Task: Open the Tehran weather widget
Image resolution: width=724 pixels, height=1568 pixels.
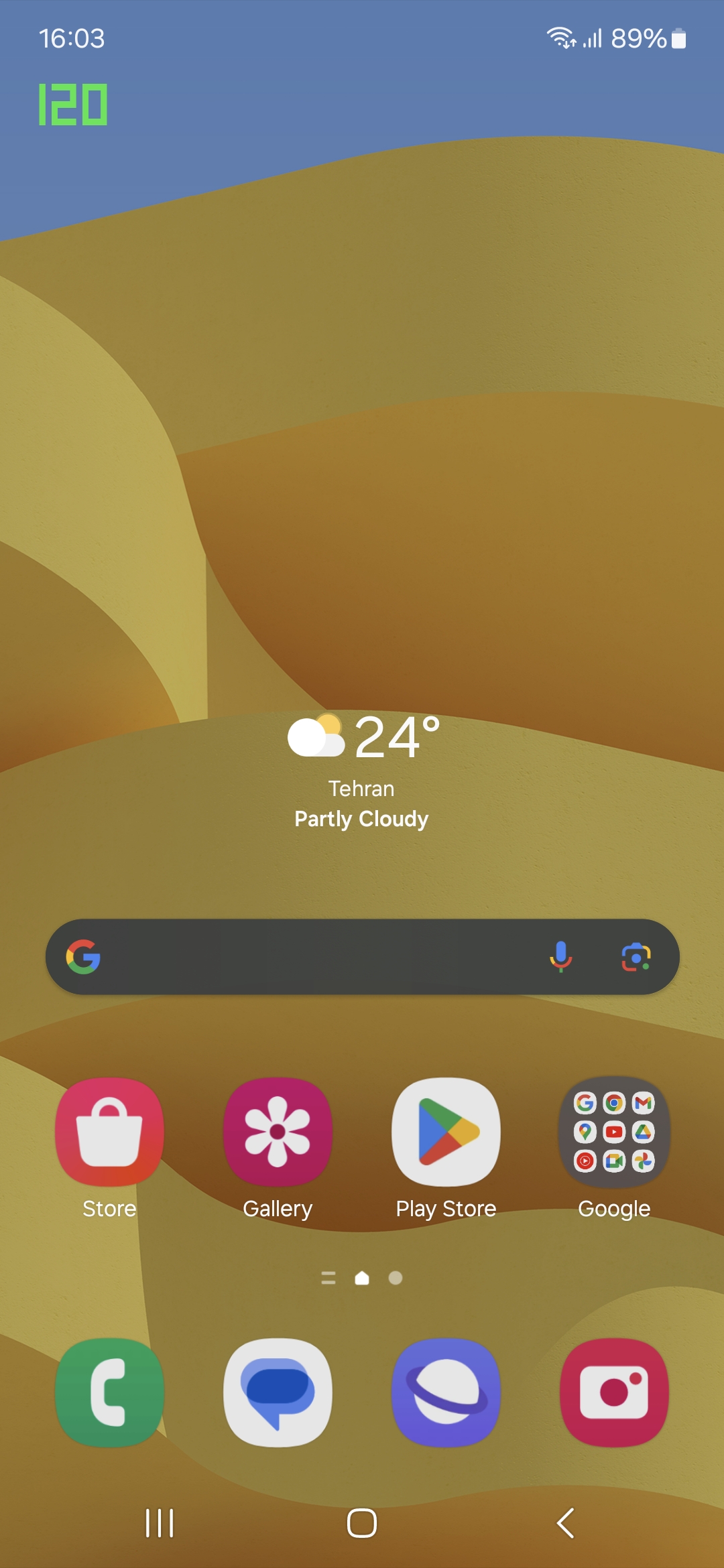Action: (362, 771)
